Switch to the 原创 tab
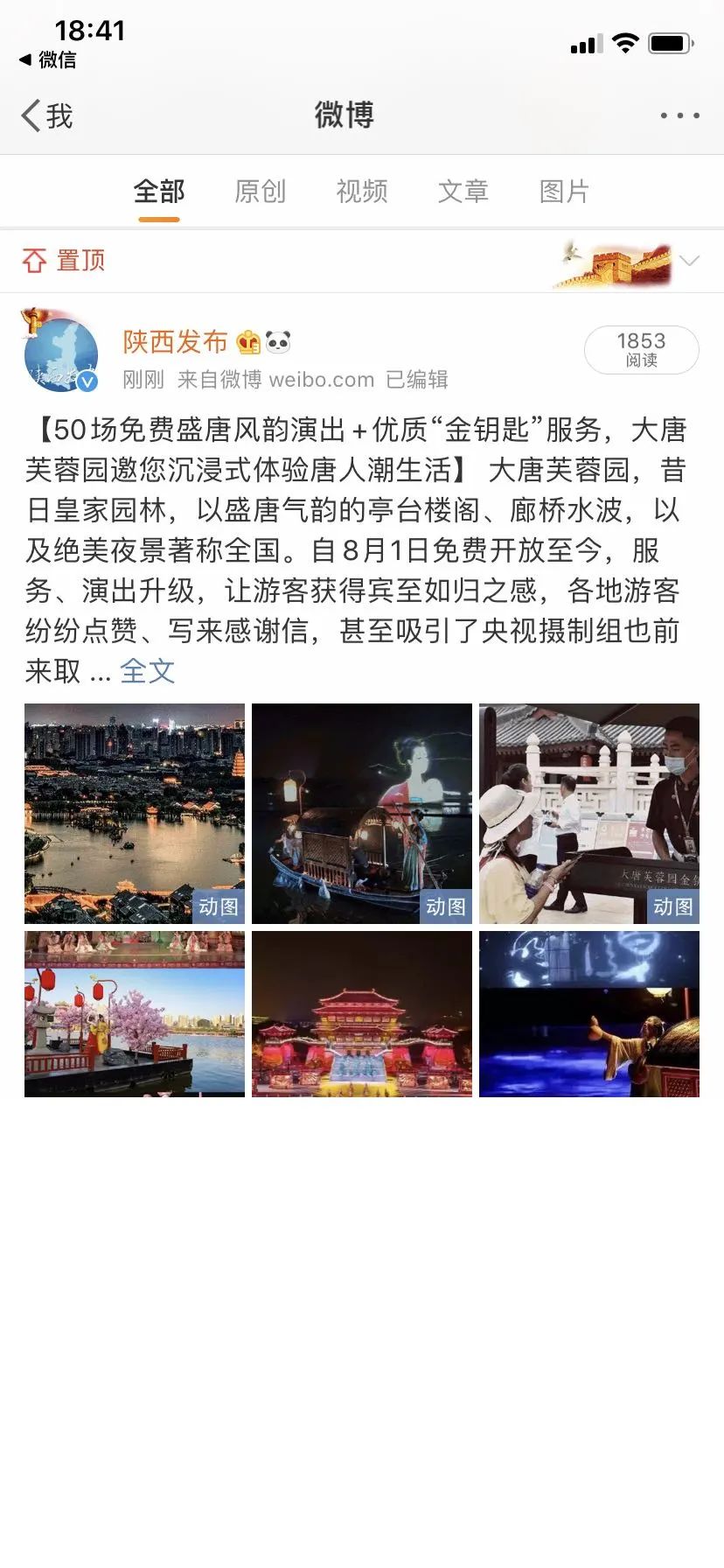The width and height of the screenshot is (724, 1568). [x=261, y=192]
